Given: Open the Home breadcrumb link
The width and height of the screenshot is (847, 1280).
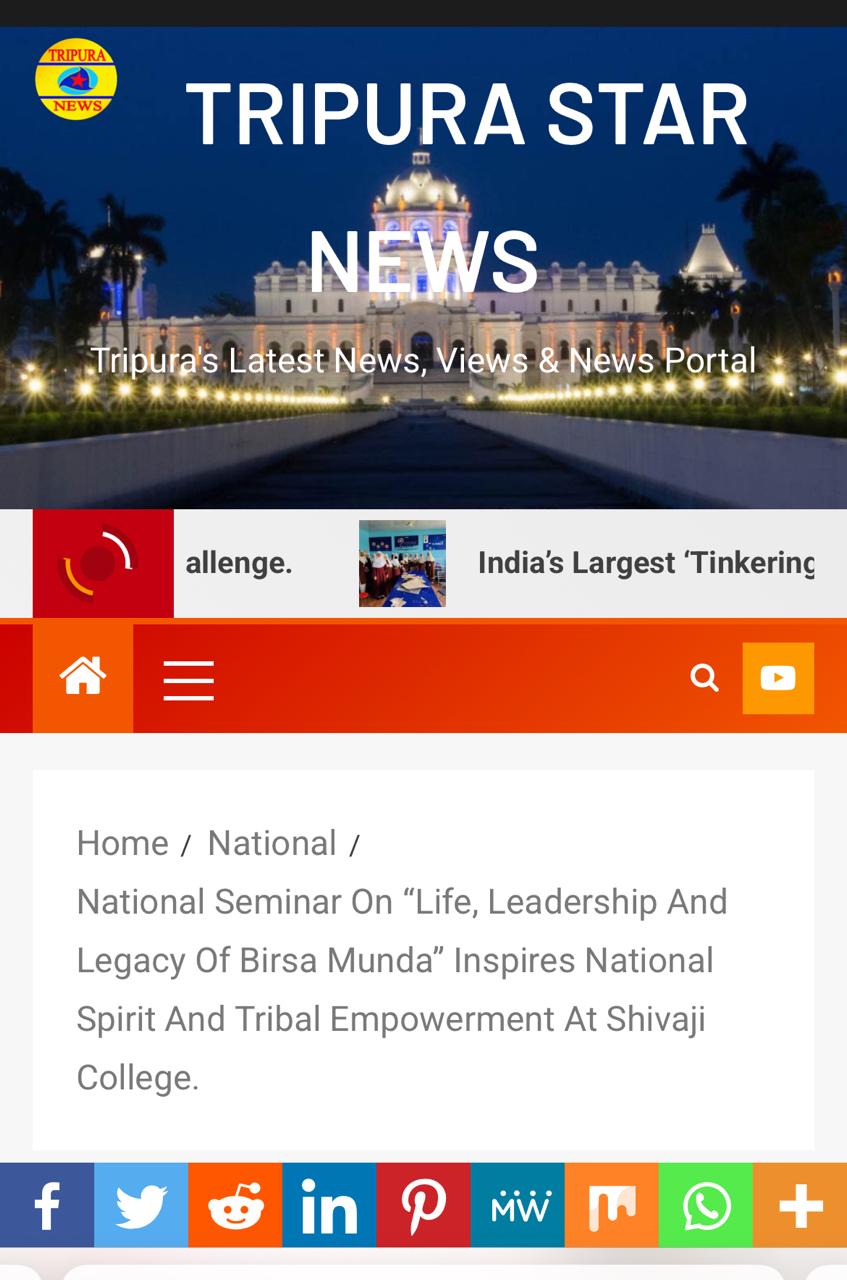Looking at the screenshot, I should point(122,843).
